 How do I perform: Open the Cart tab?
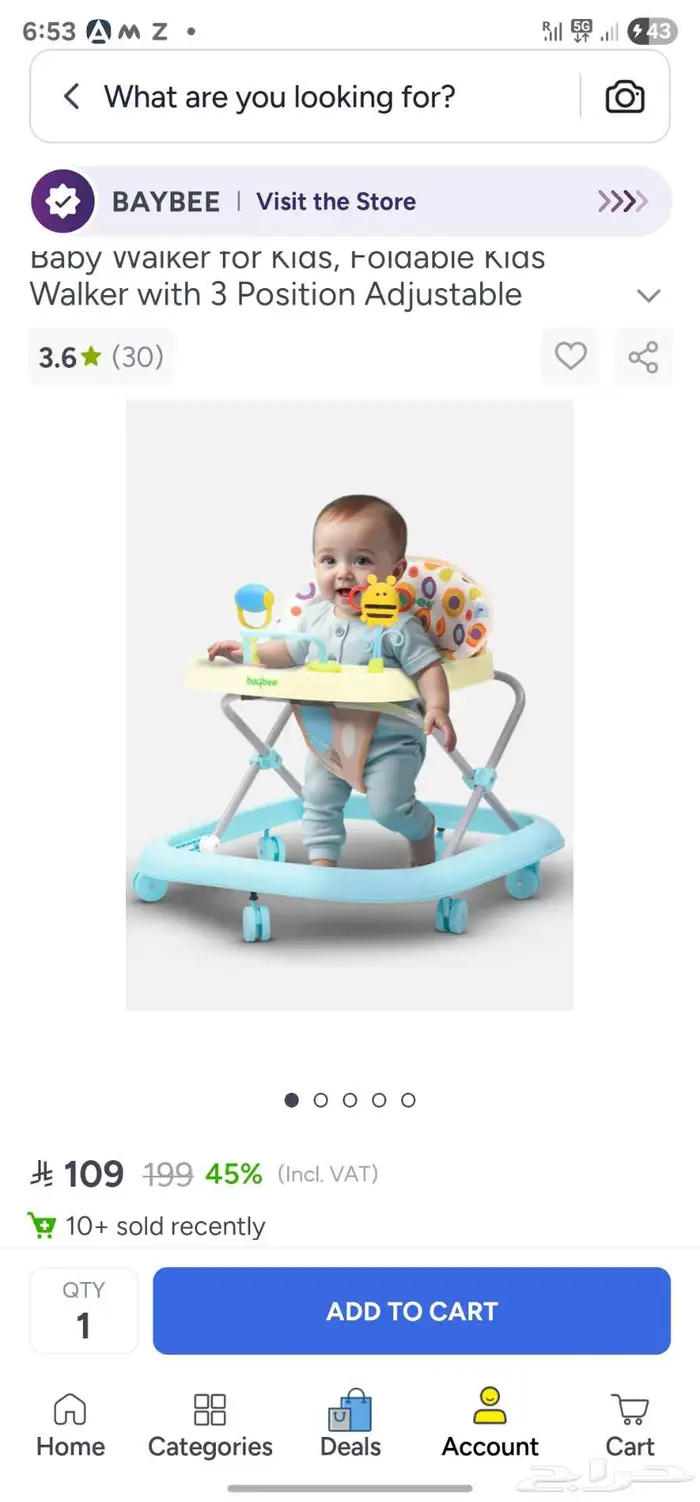point(630,1425)
